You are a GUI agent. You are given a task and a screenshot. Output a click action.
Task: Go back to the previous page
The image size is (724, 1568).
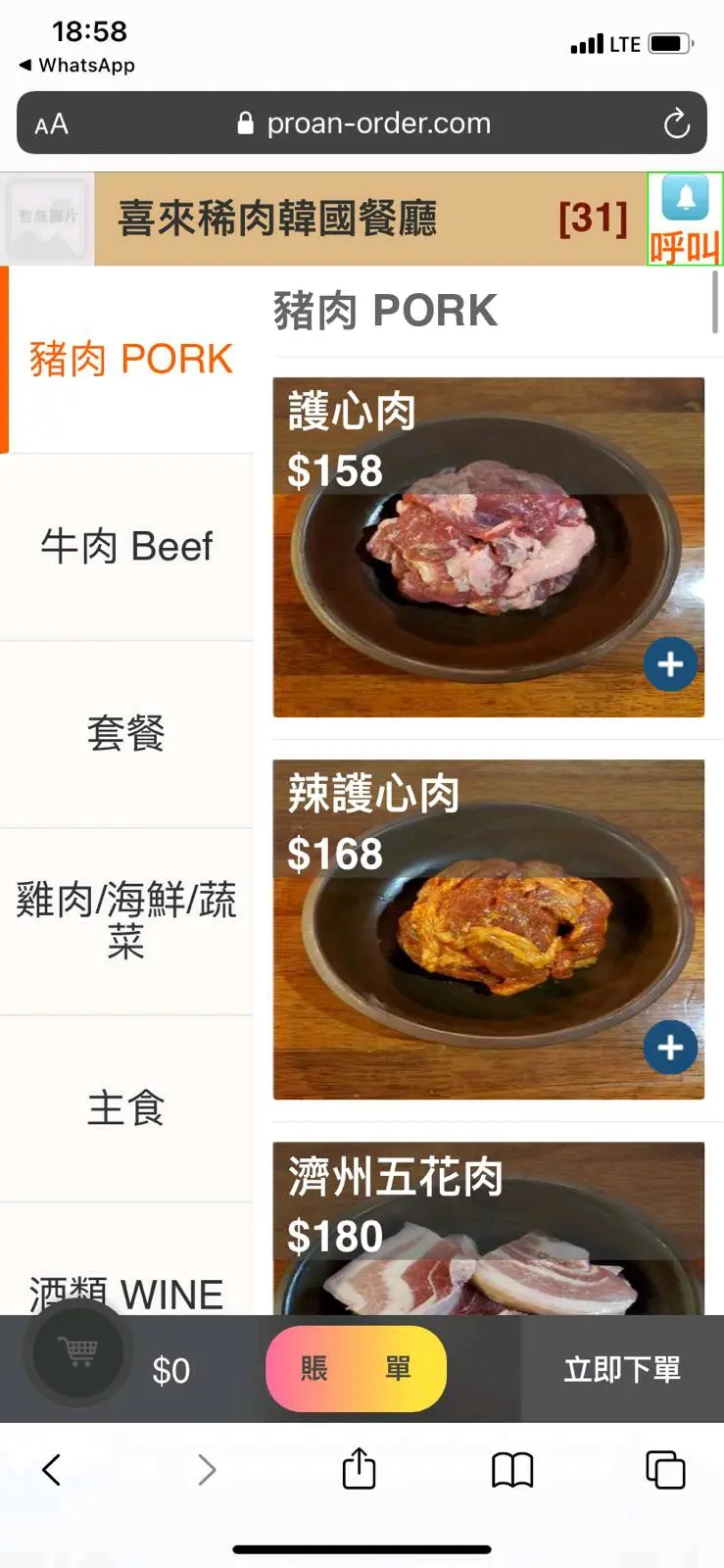point(52,1469)
